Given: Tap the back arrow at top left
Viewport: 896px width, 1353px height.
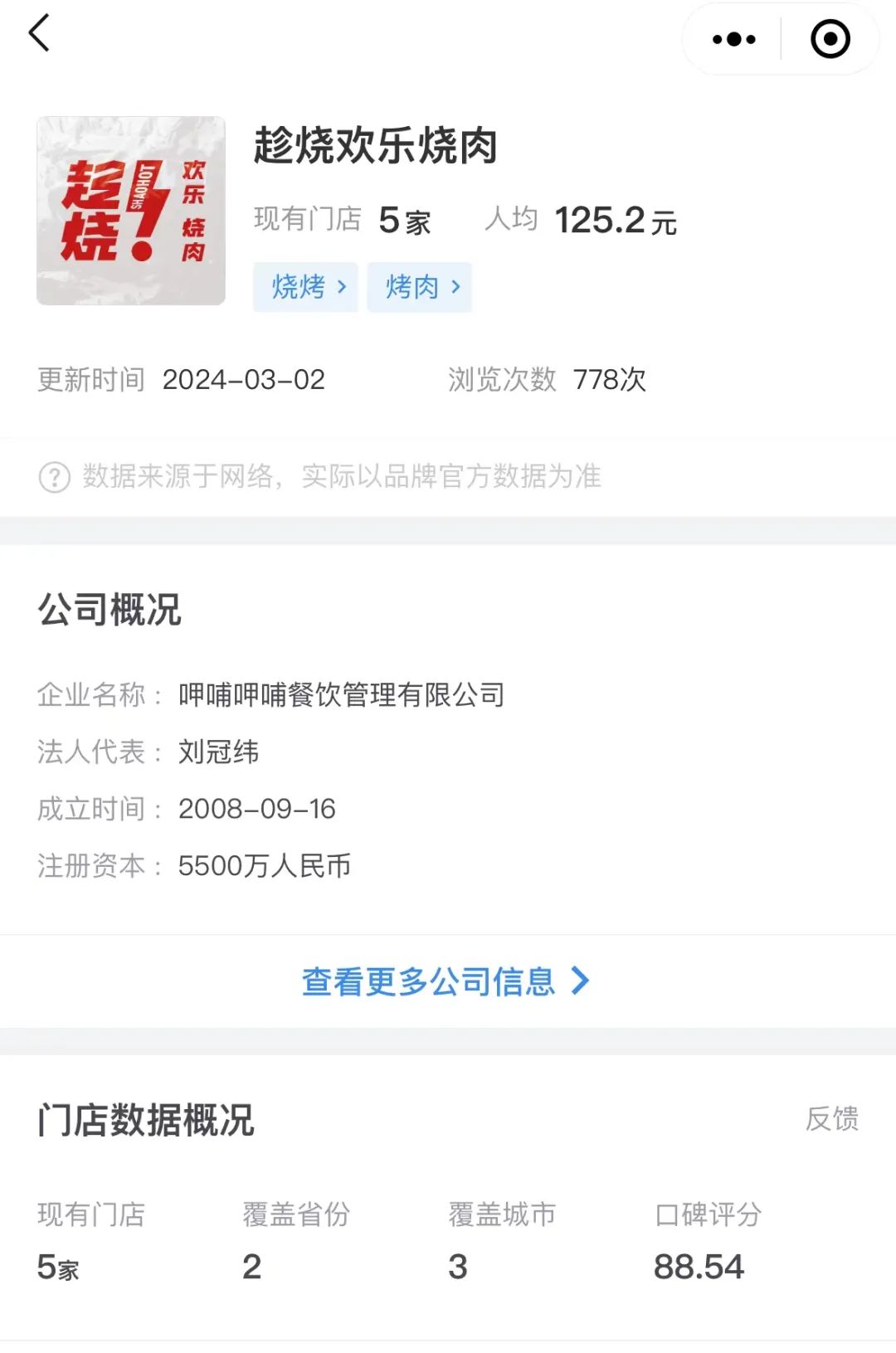Looking at the screenshot, I should click(37, 37).
